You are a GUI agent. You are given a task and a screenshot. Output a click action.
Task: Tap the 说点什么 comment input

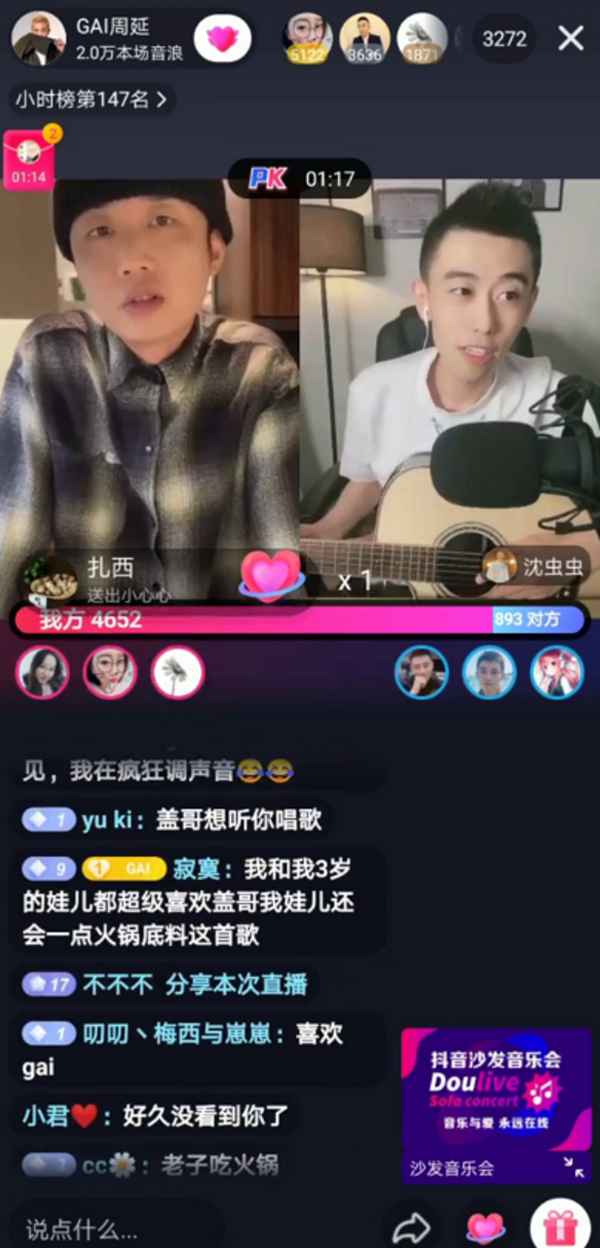tap(110, 1227)
